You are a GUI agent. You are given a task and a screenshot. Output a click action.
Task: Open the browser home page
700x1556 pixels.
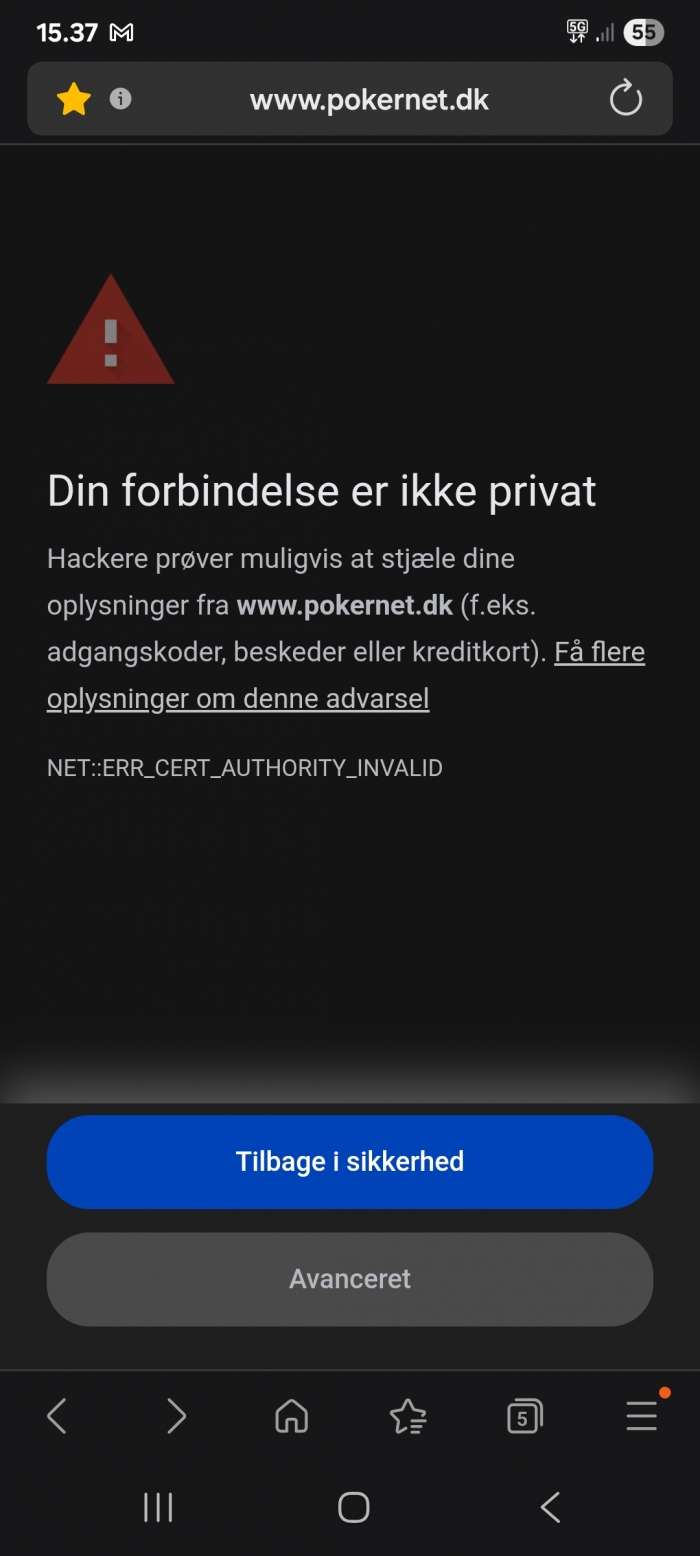(x=292, y=1416)
